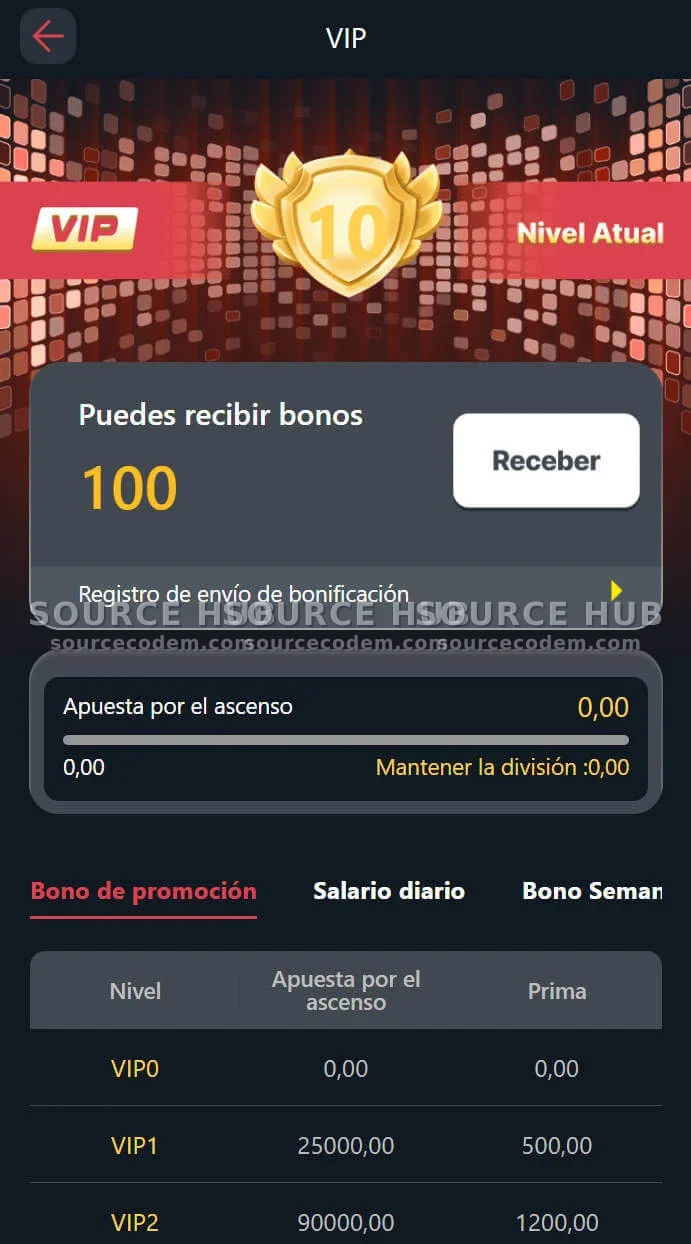Tap the Receber button to claim bonus
The image size is (691, 1244).
click(x=546, y=461)
